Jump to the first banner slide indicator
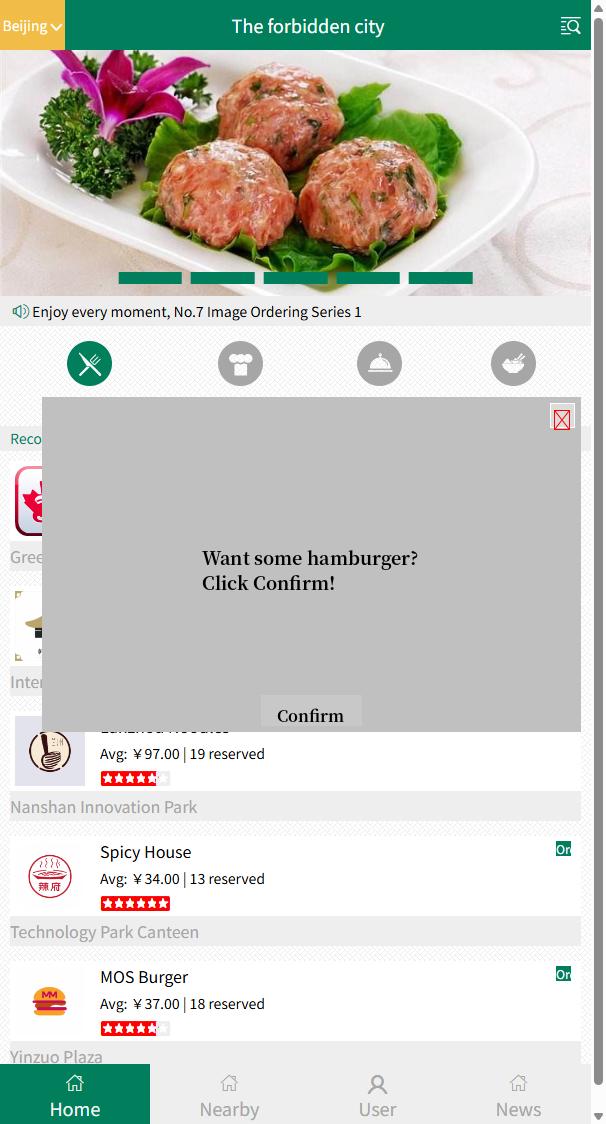 [x=150, y=278]
